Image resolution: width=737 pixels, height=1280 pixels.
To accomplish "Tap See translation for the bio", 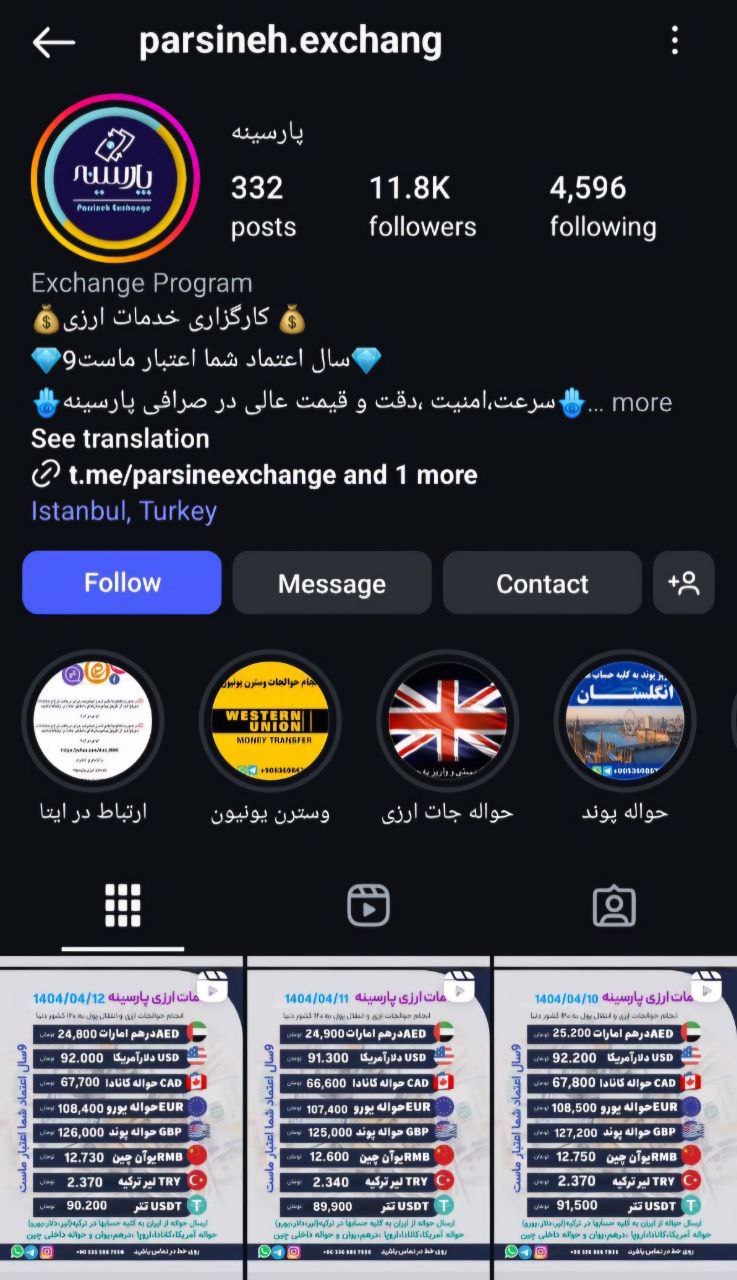I will 120,439.
